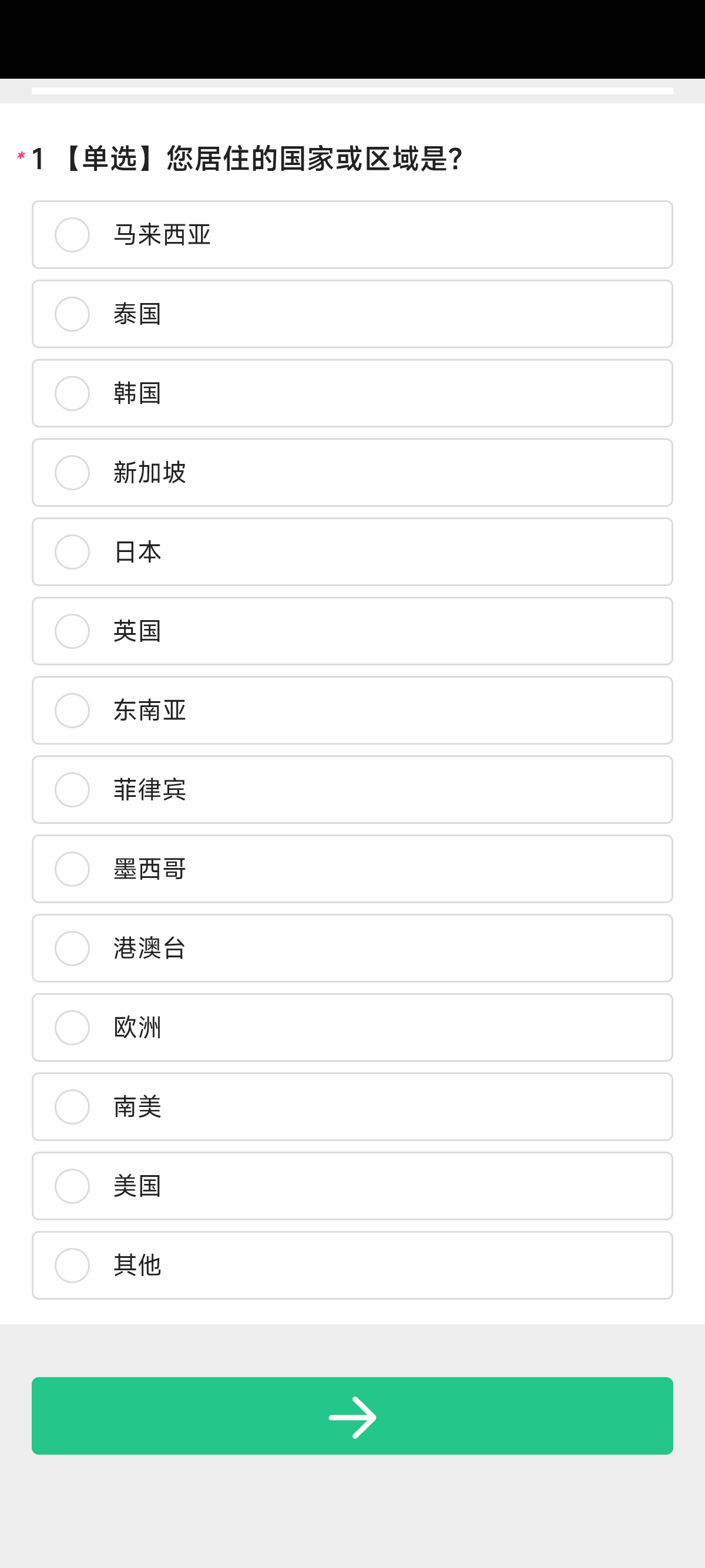Select 日本 as residence region

tap(71, 552)
